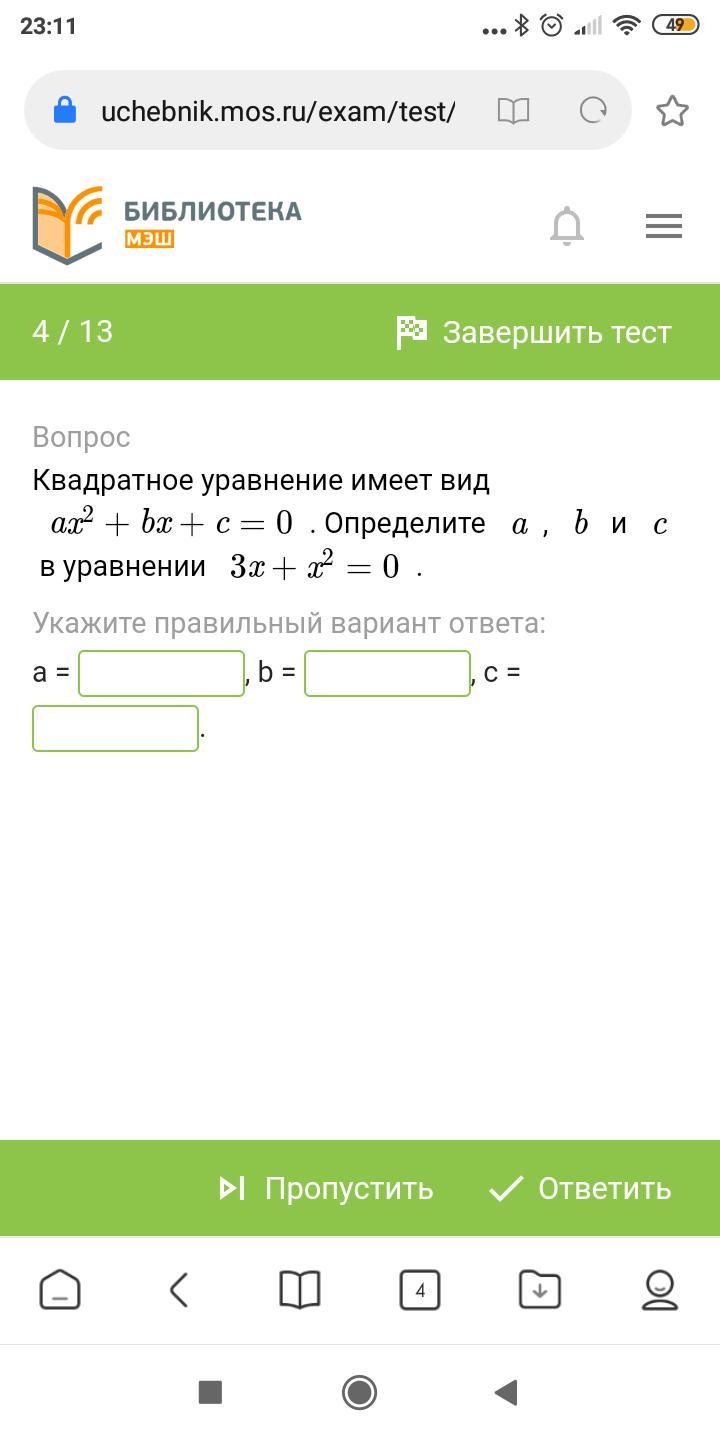The width and height of the screenshot is (720, 1440).
Task: Enable reader mode in address bar
Action: 513,111
